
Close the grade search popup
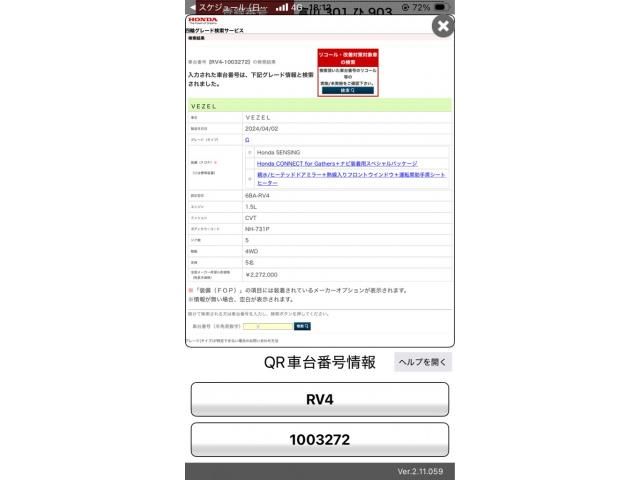442,27
